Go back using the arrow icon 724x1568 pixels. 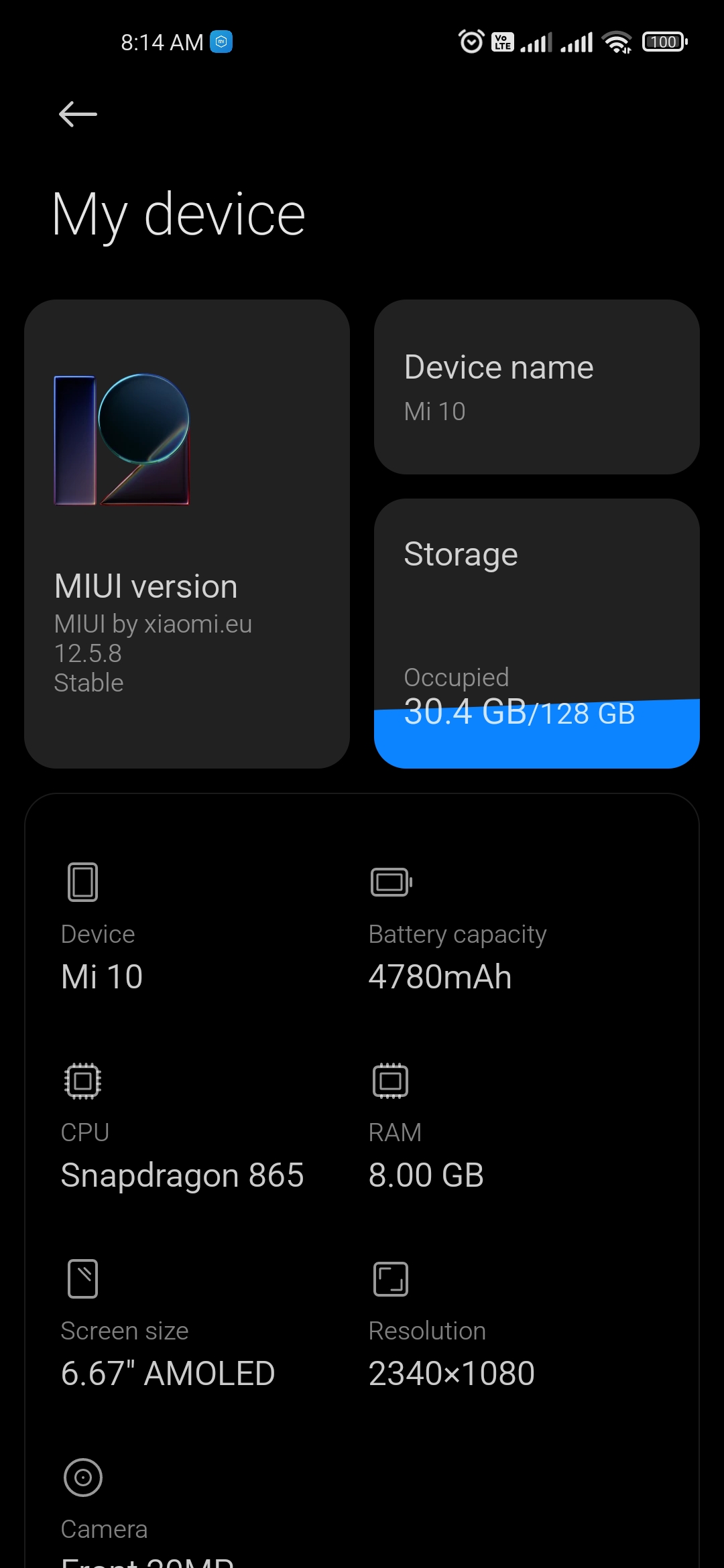[x=78, y=114]
